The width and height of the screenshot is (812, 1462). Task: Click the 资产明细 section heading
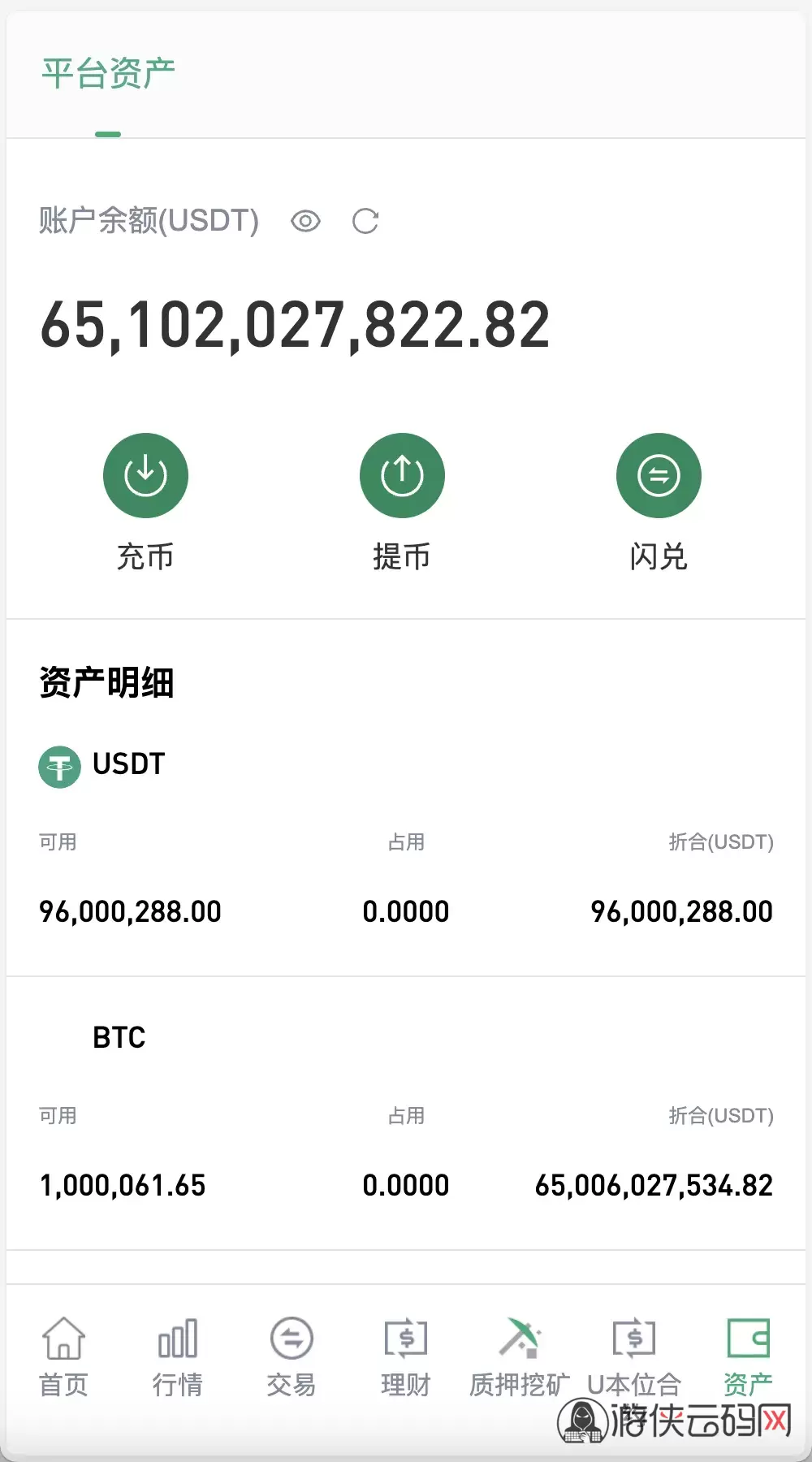click(107, 683)
